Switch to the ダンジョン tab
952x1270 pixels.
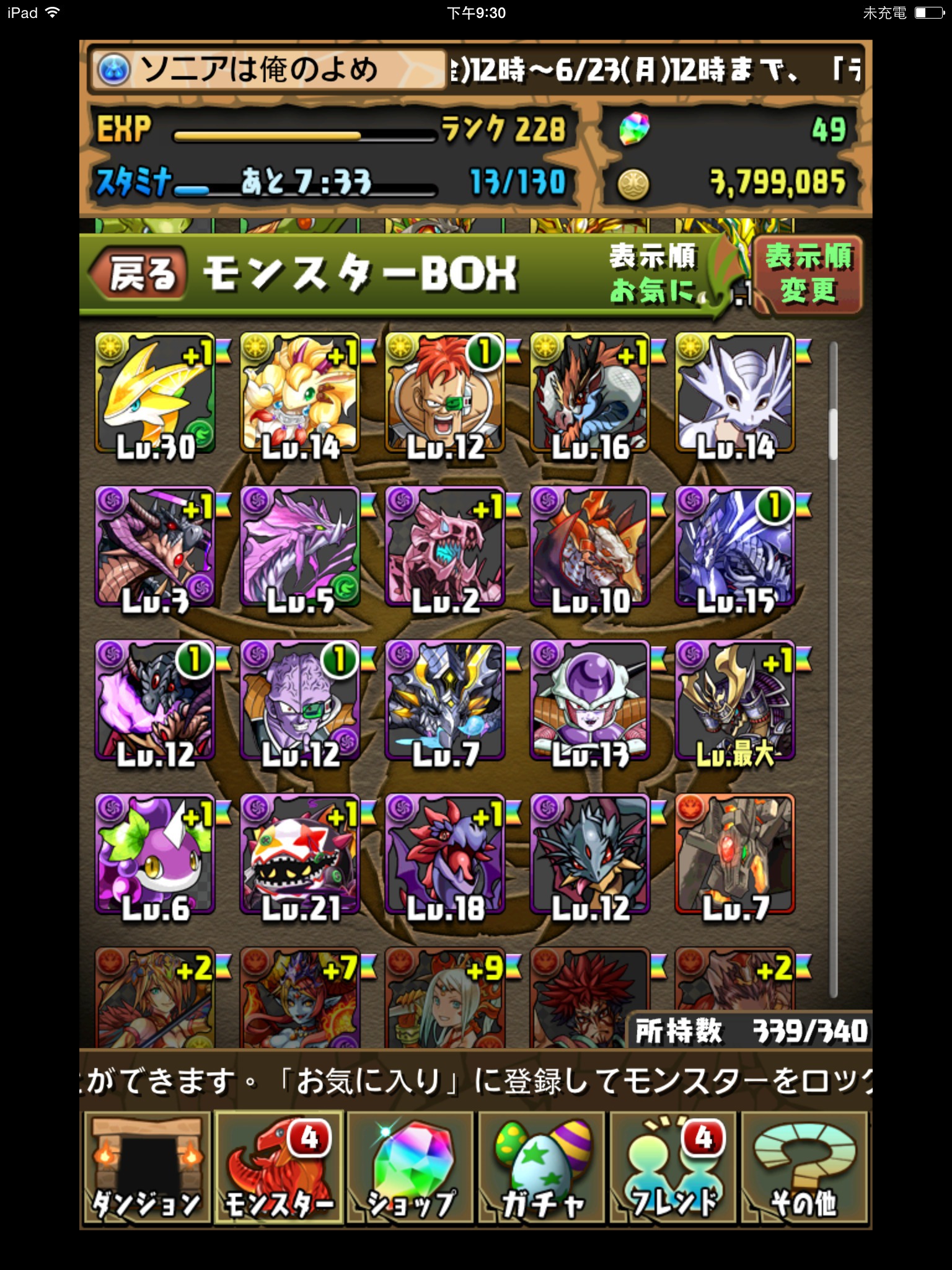(146, 1168)
